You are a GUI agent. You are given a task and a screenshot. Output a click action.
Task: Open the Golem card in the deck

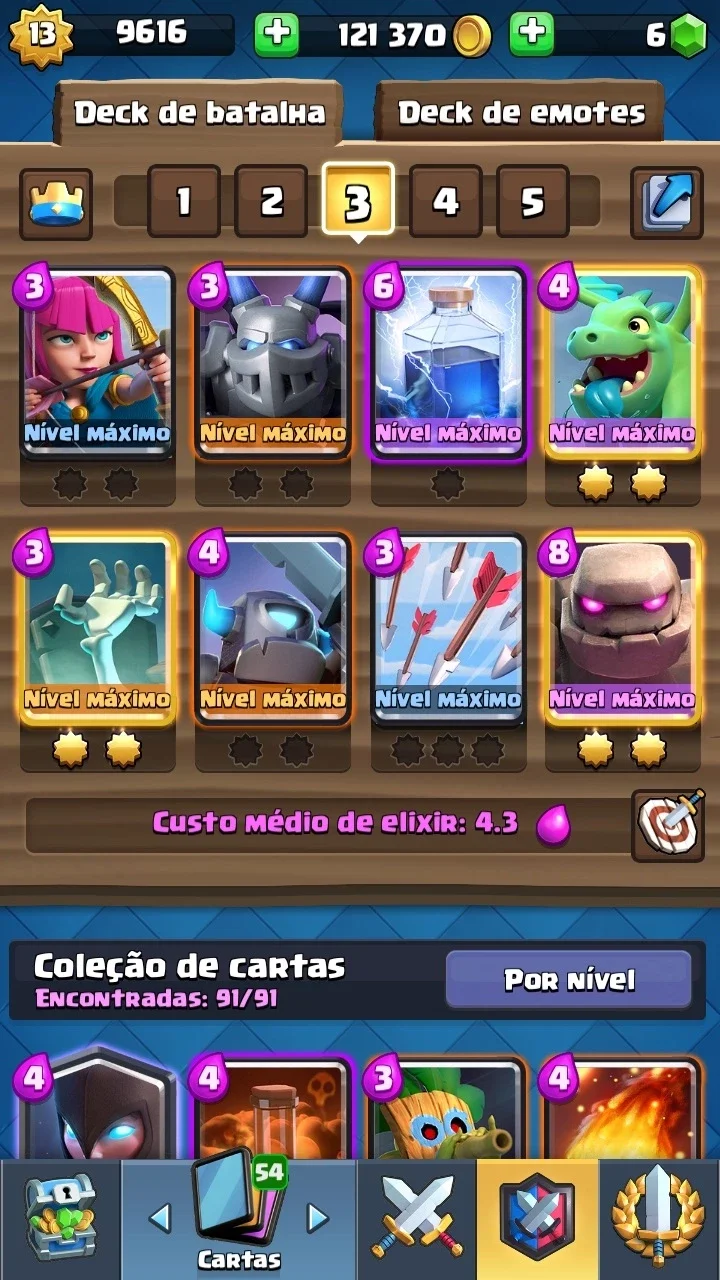[x=621, y=628]
